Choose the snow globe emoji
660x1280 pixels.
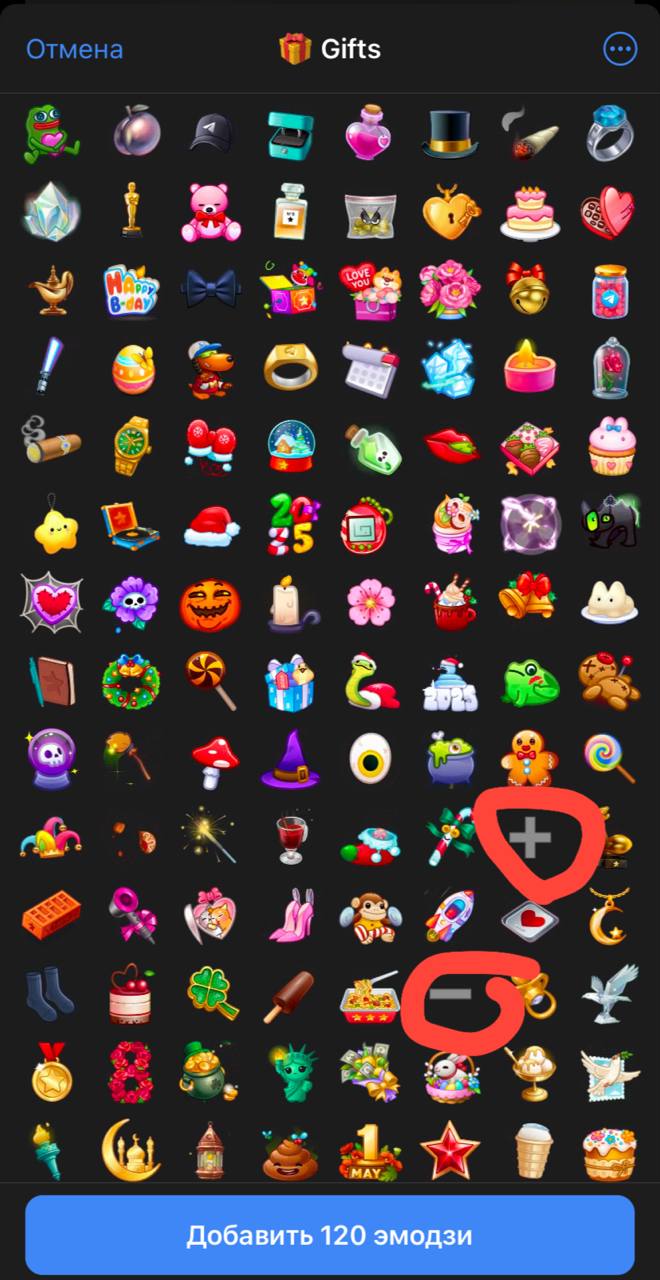pos(290,444)
